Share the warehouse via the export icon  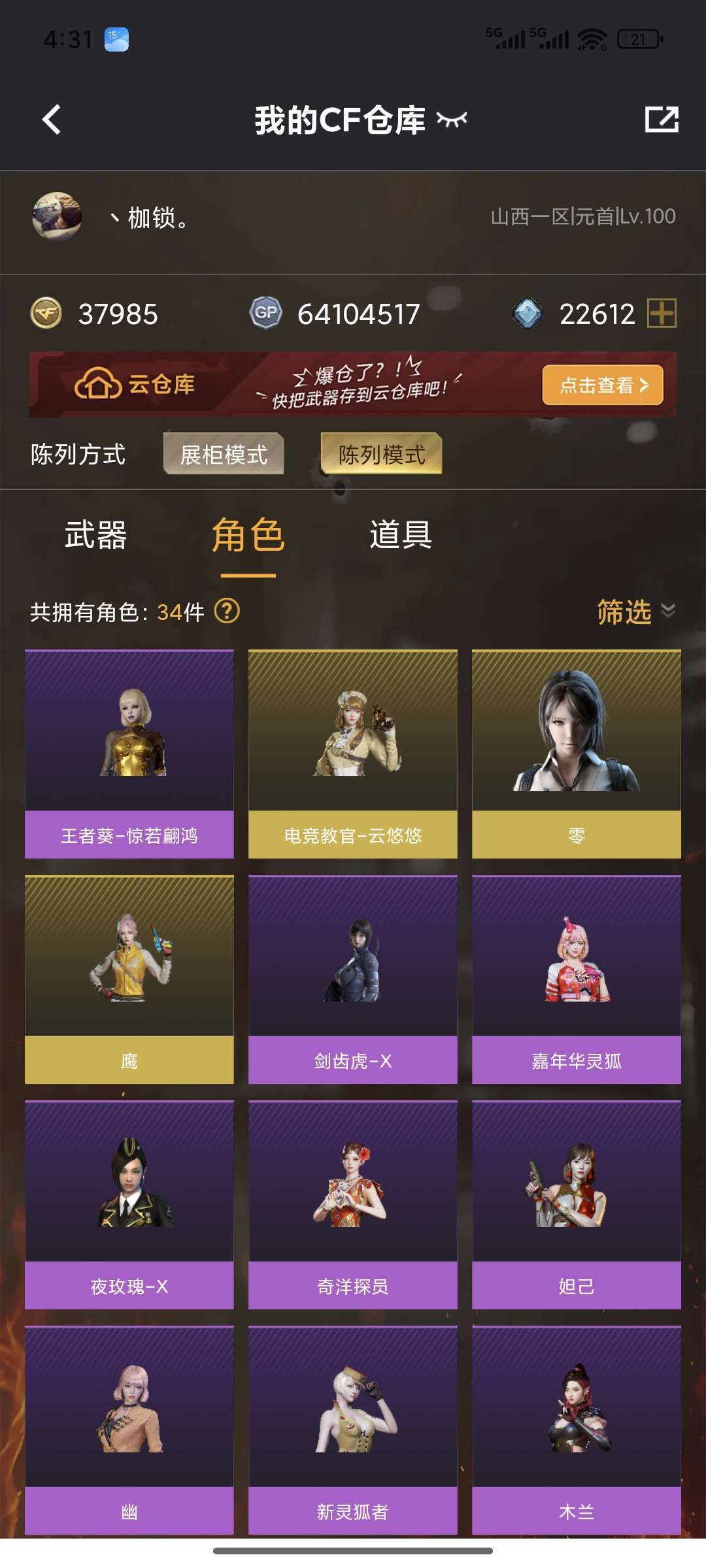click(662, 120)
